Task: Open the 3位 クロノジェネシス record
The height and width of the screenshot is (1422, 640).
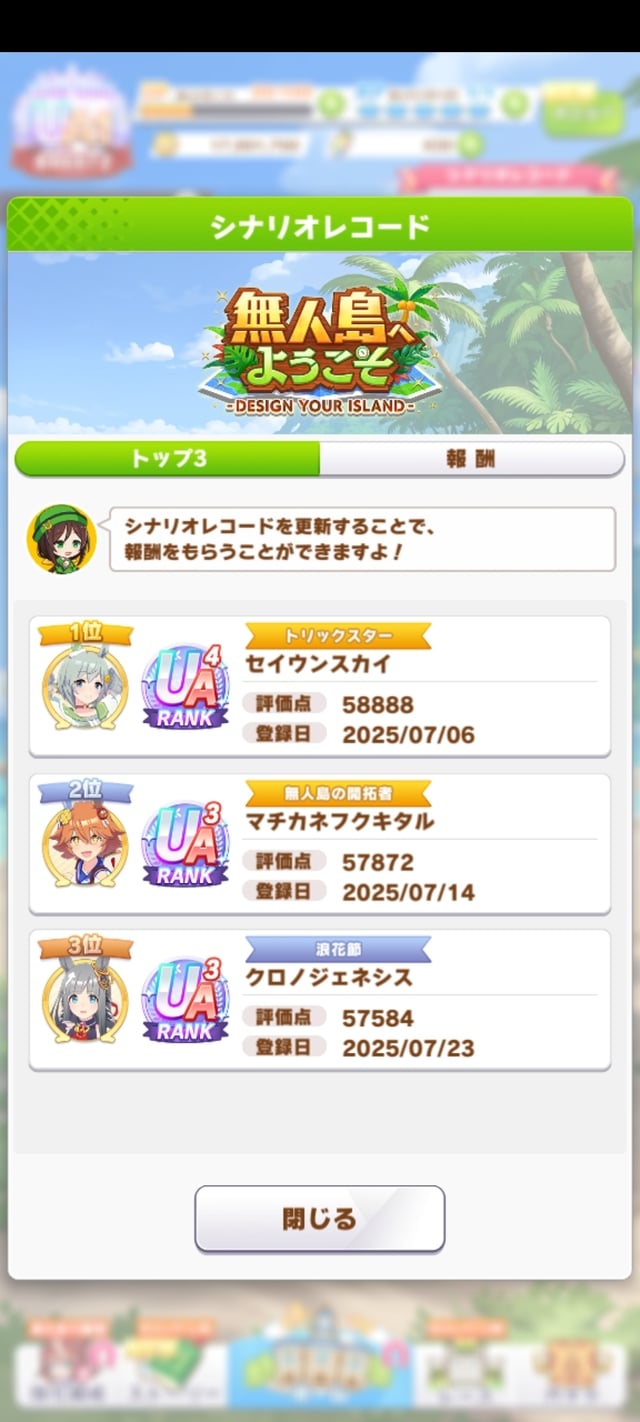Action: [319, 999]
